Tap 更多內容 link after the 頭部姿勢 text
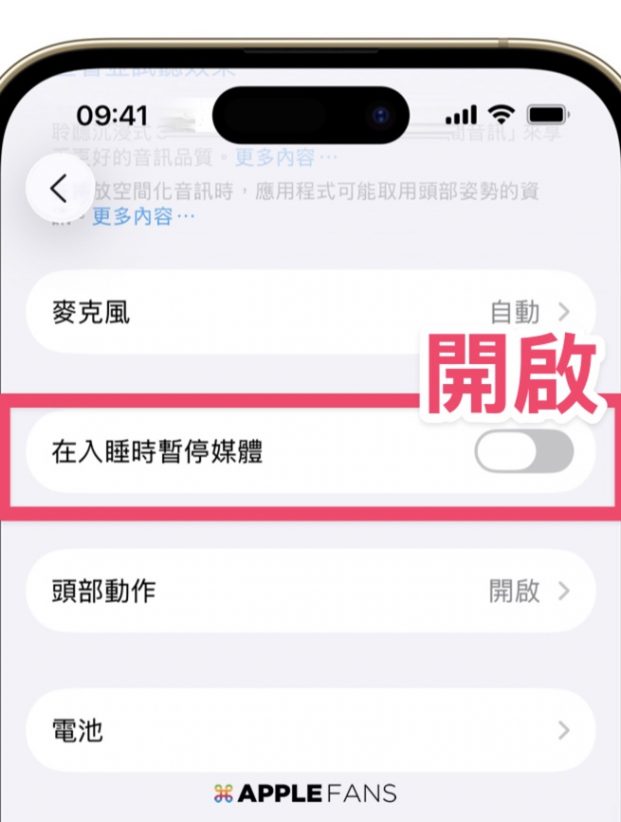Image resolution: width=621 pixels, height=822 pixels. click(143, 217)
